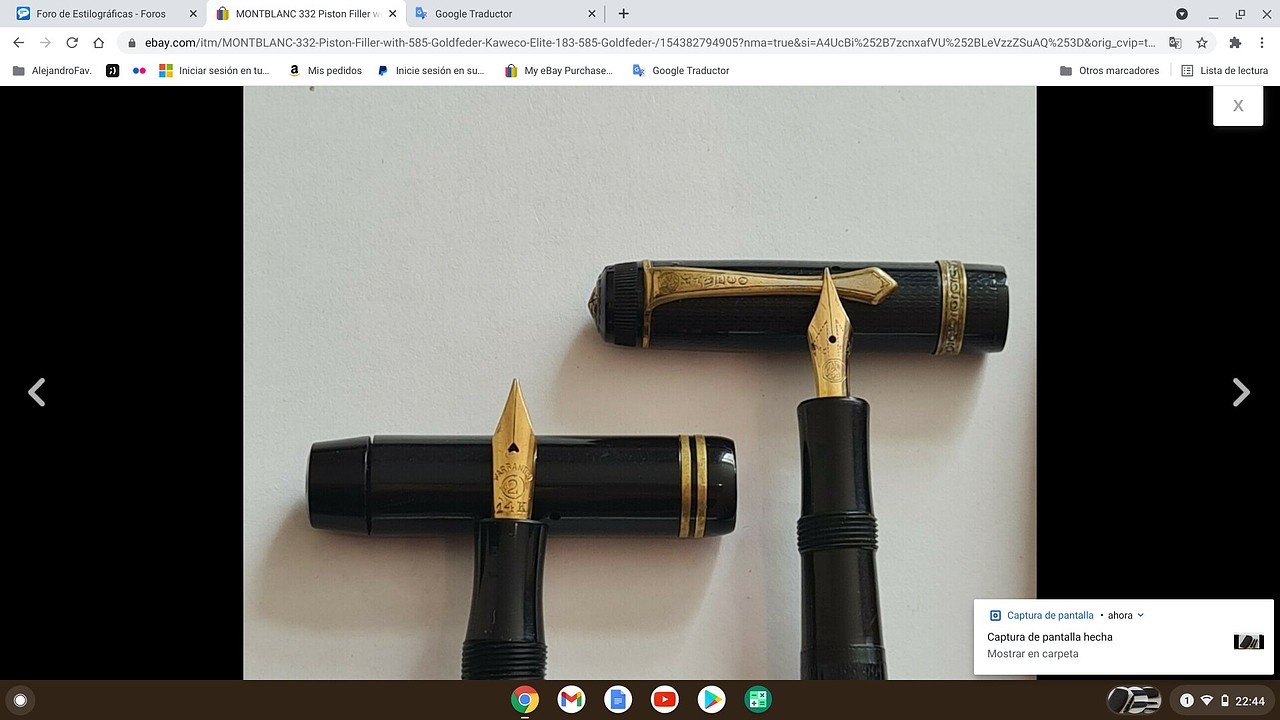Open Lista de lectura
This screenshot has height=720, width=1280.
(1224, 71)
